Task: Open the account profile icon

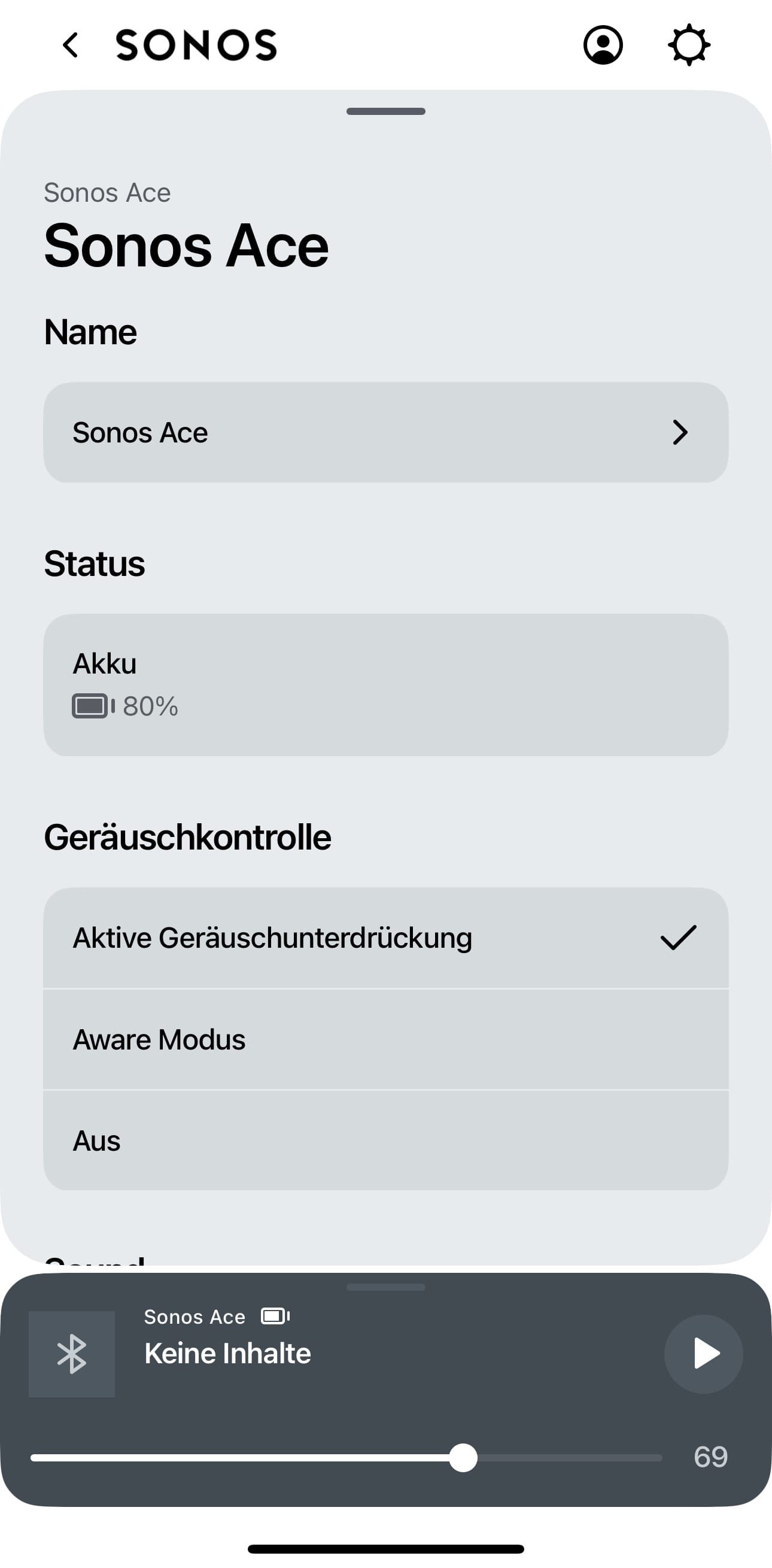Action: point(602,45)
